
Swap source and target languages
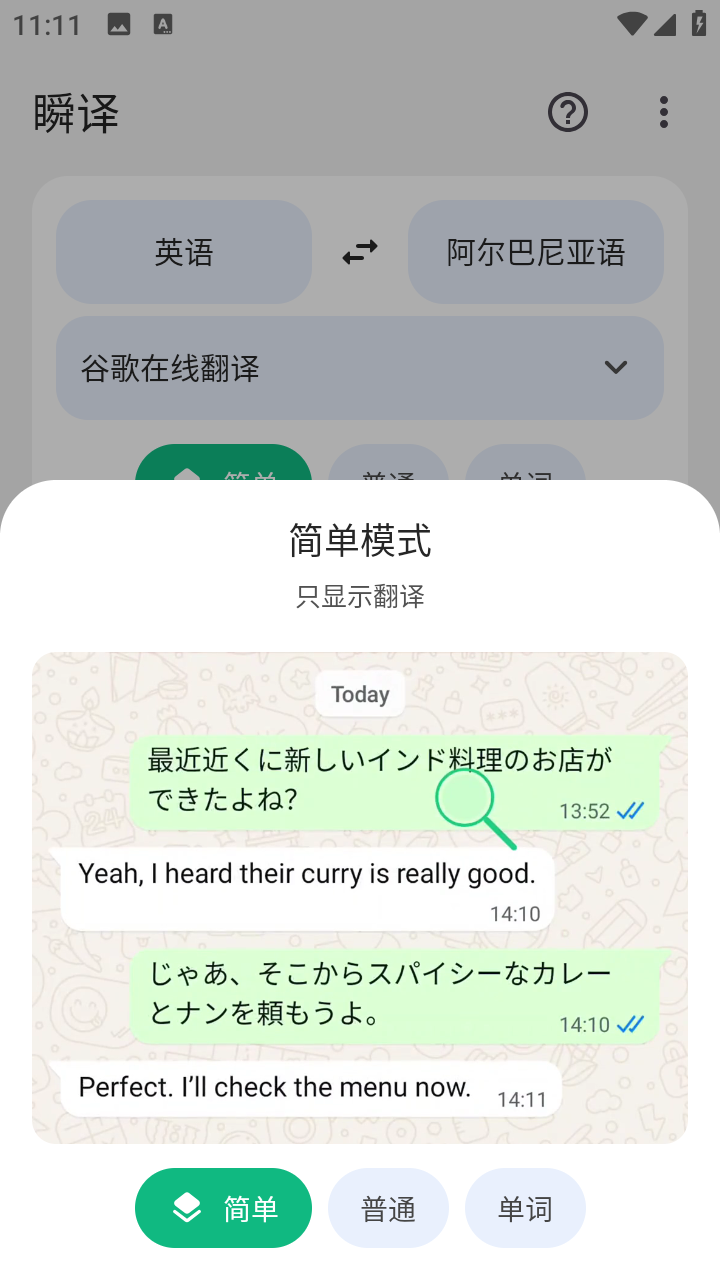360,252
